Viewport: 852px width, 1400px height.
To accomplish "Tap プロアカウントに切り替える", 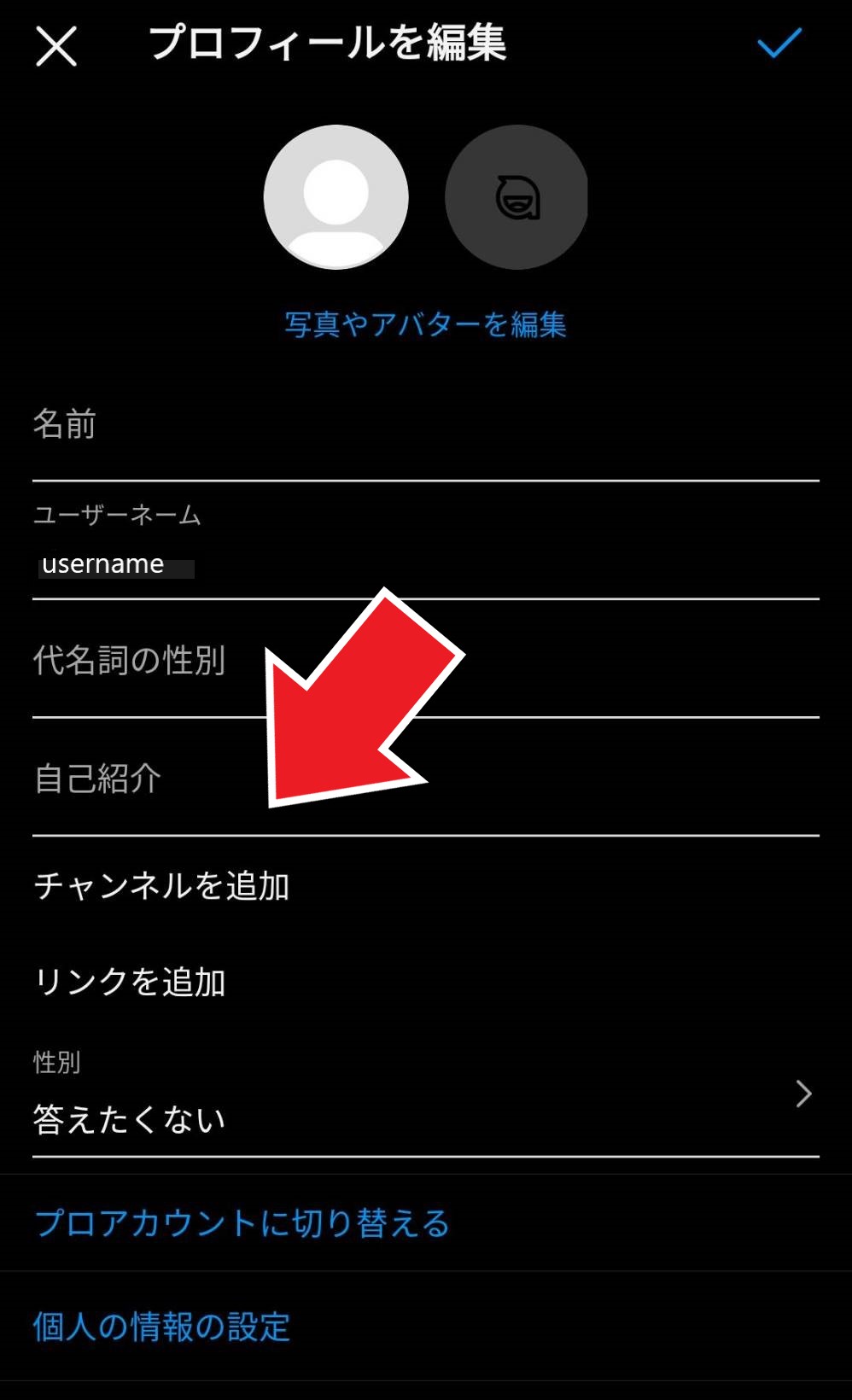I will click(242, 1223).
